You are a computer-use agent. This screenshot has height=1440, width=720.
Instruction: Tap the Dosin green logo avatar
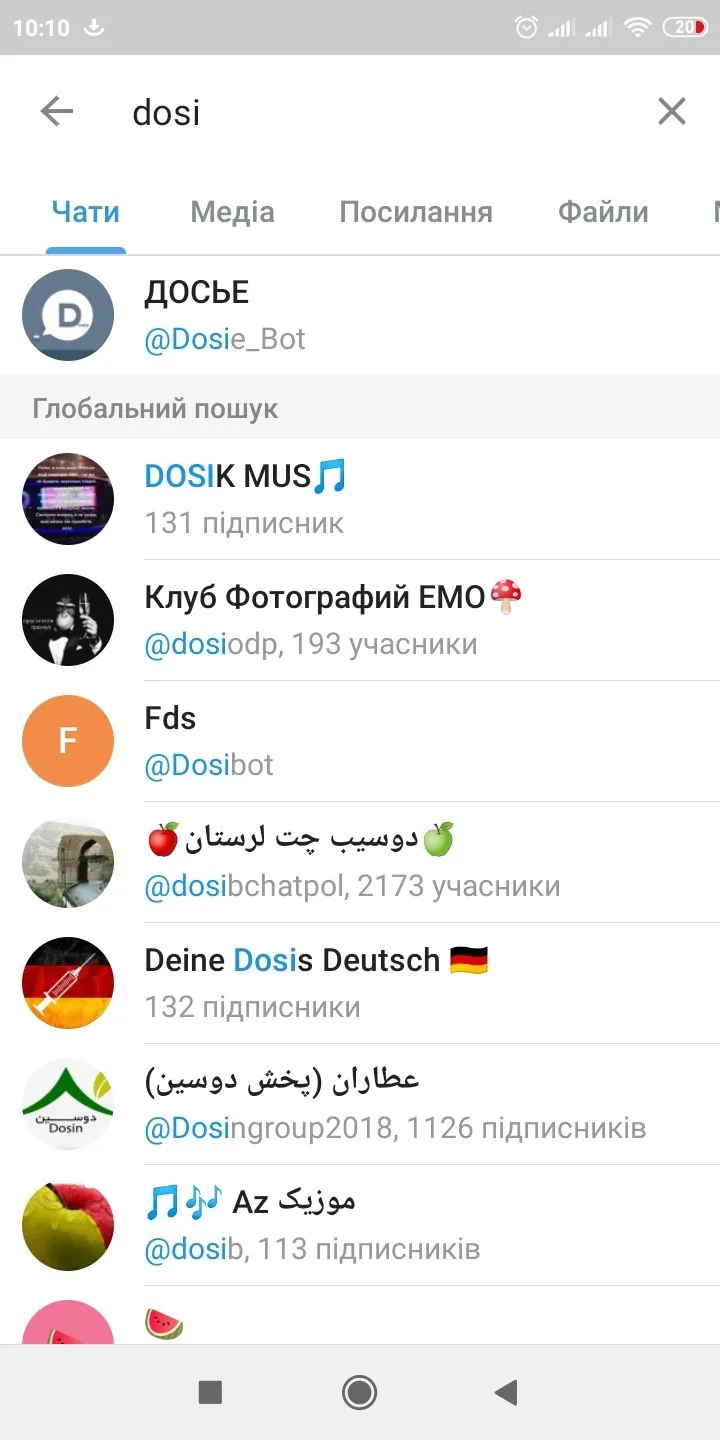[68, 1104]
